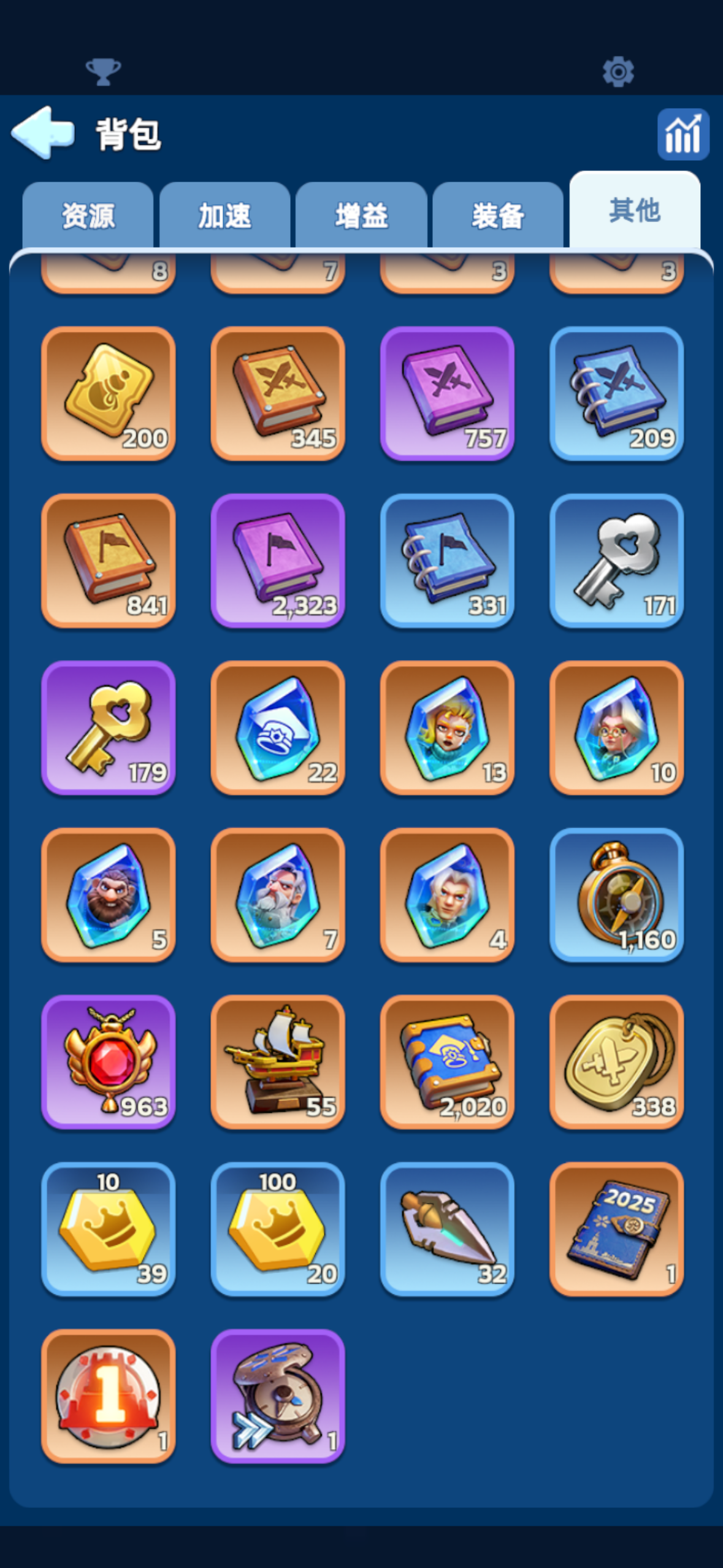
Task: Choose the gold key item with 179
Action: (109, 728)
